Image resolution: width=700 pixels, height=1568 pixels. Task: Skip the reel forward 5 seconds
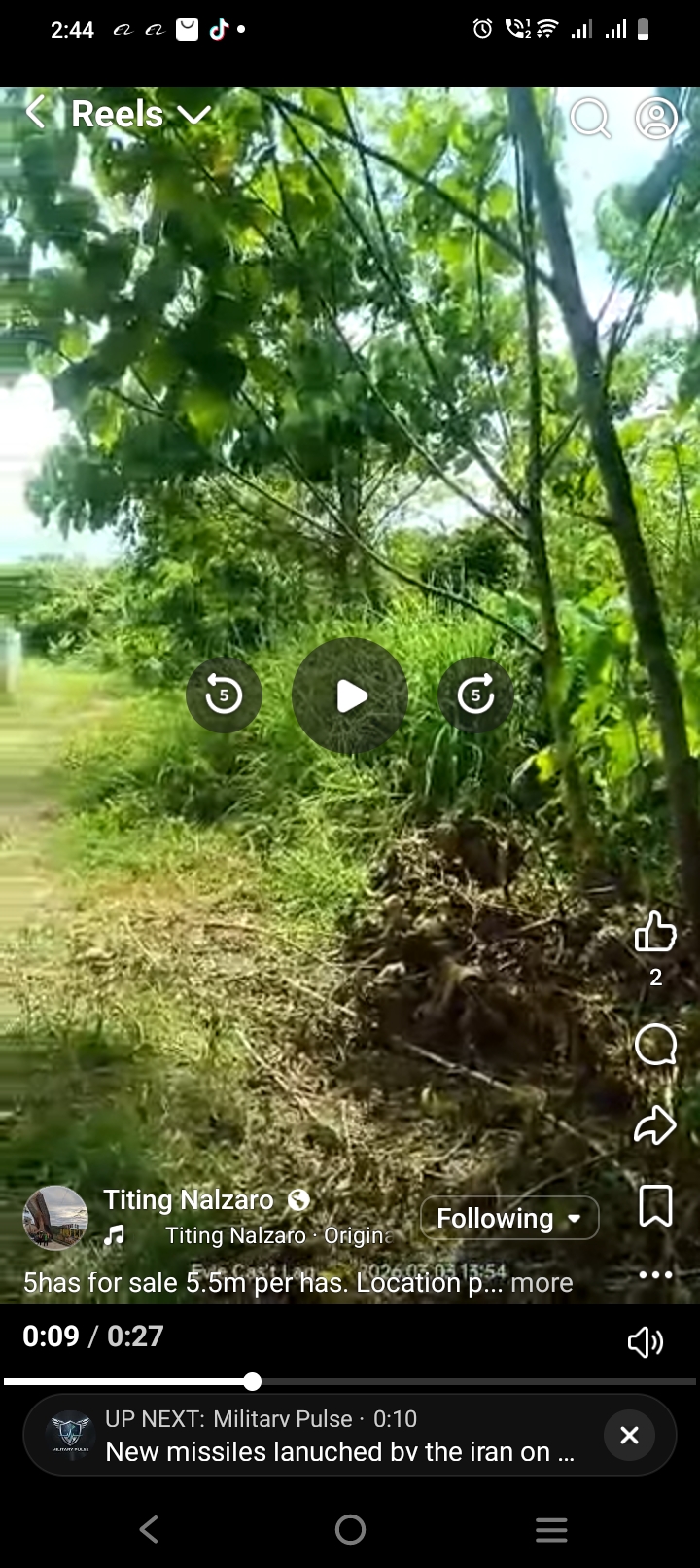[x=475, y=695]
